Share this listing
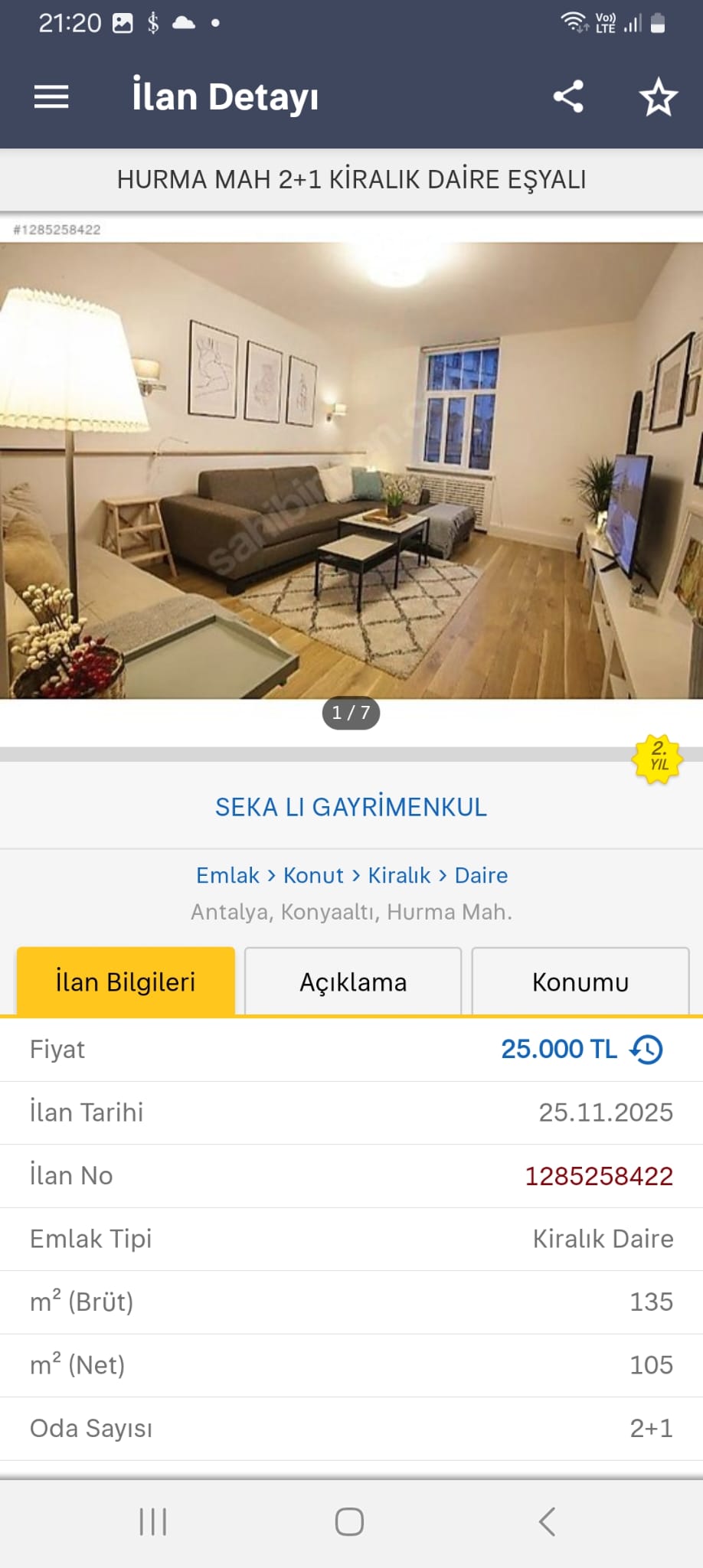The width and height of the screenshot is (703, 1568). click(x=568, y=97)
